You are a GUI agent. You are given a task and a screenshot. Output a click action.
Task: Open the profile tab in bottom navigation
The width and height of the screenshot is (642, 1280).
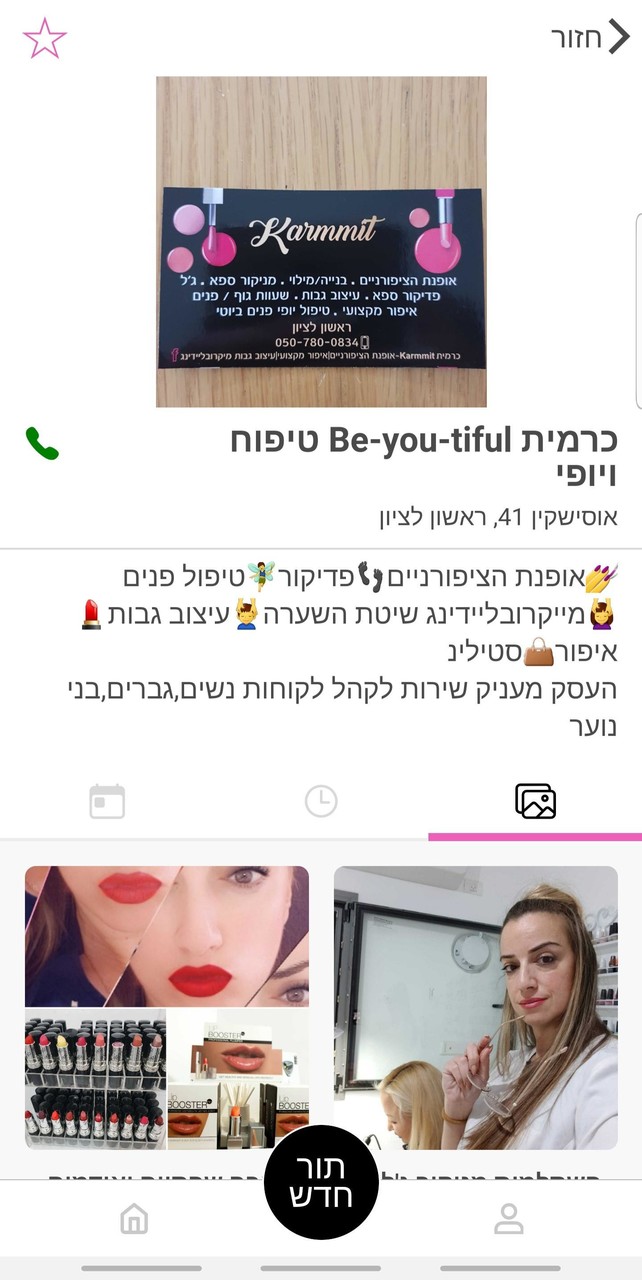pyautogui.click(x=509, y=1218)
